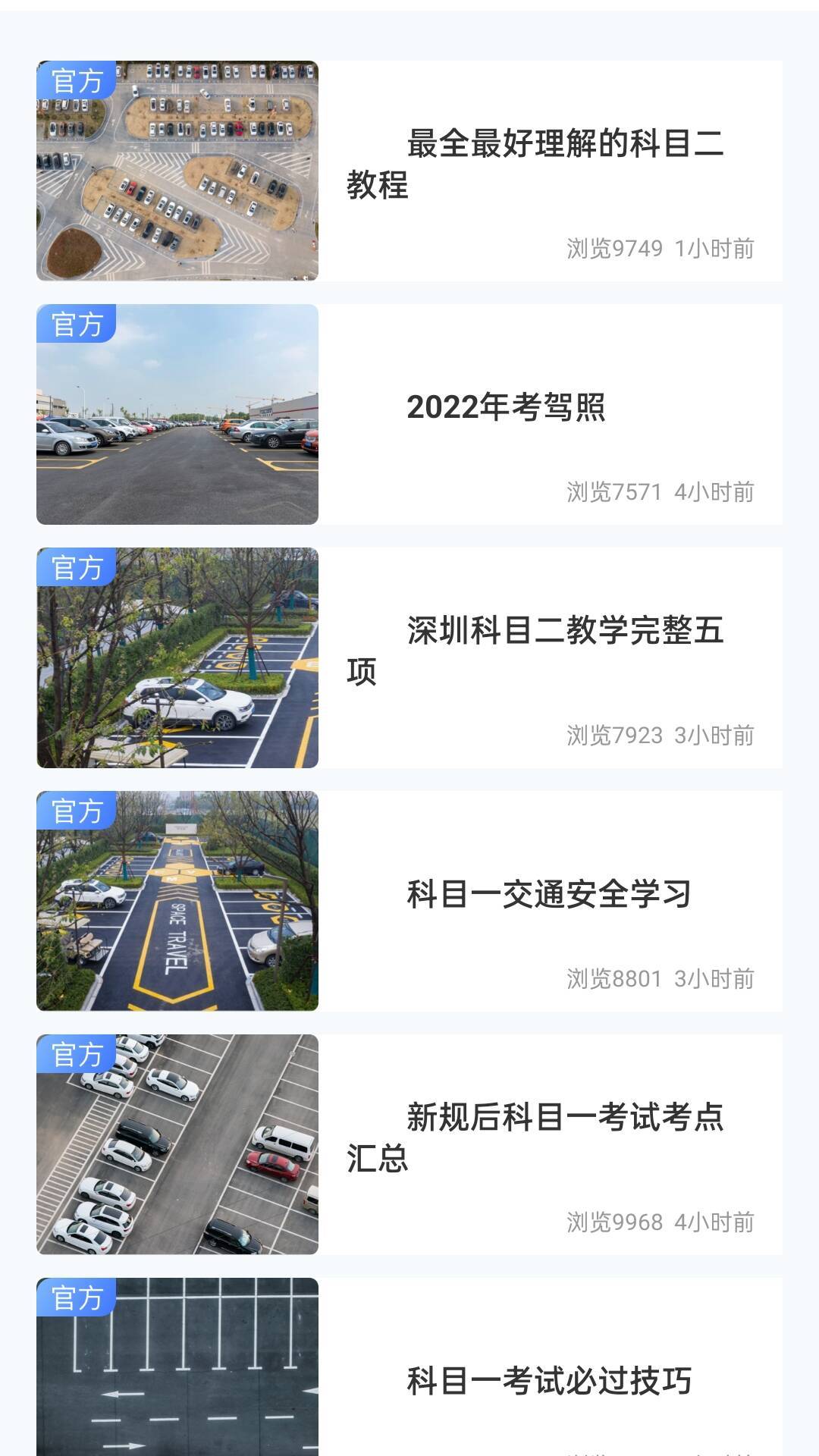The height and width of the screenshot is (1456, 819).
Task: View 深圳科目二教学完整五项 article
Action: [x=535, y=651]
